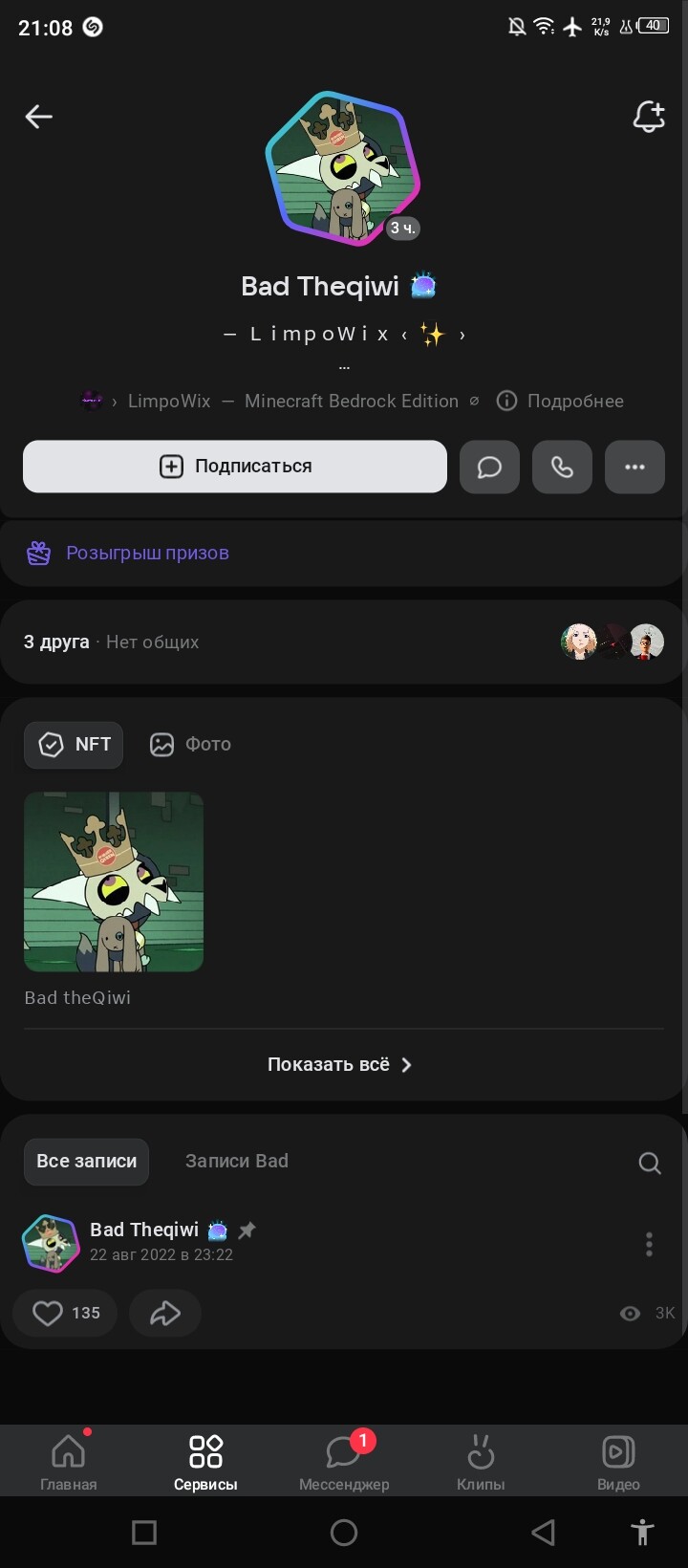688x1568 pixels.
Task: Enable post notifications with the bell icon
Action: click(x=649, y=117)
